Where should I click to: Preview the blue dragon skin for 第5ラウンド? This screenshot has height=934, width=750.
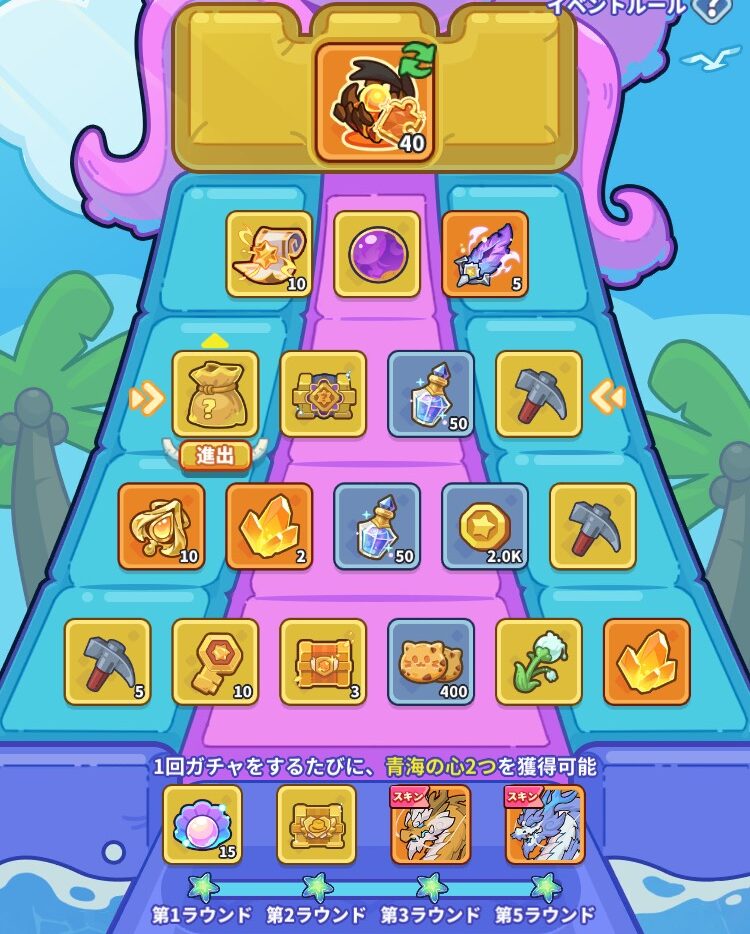(x=545, y=824)
